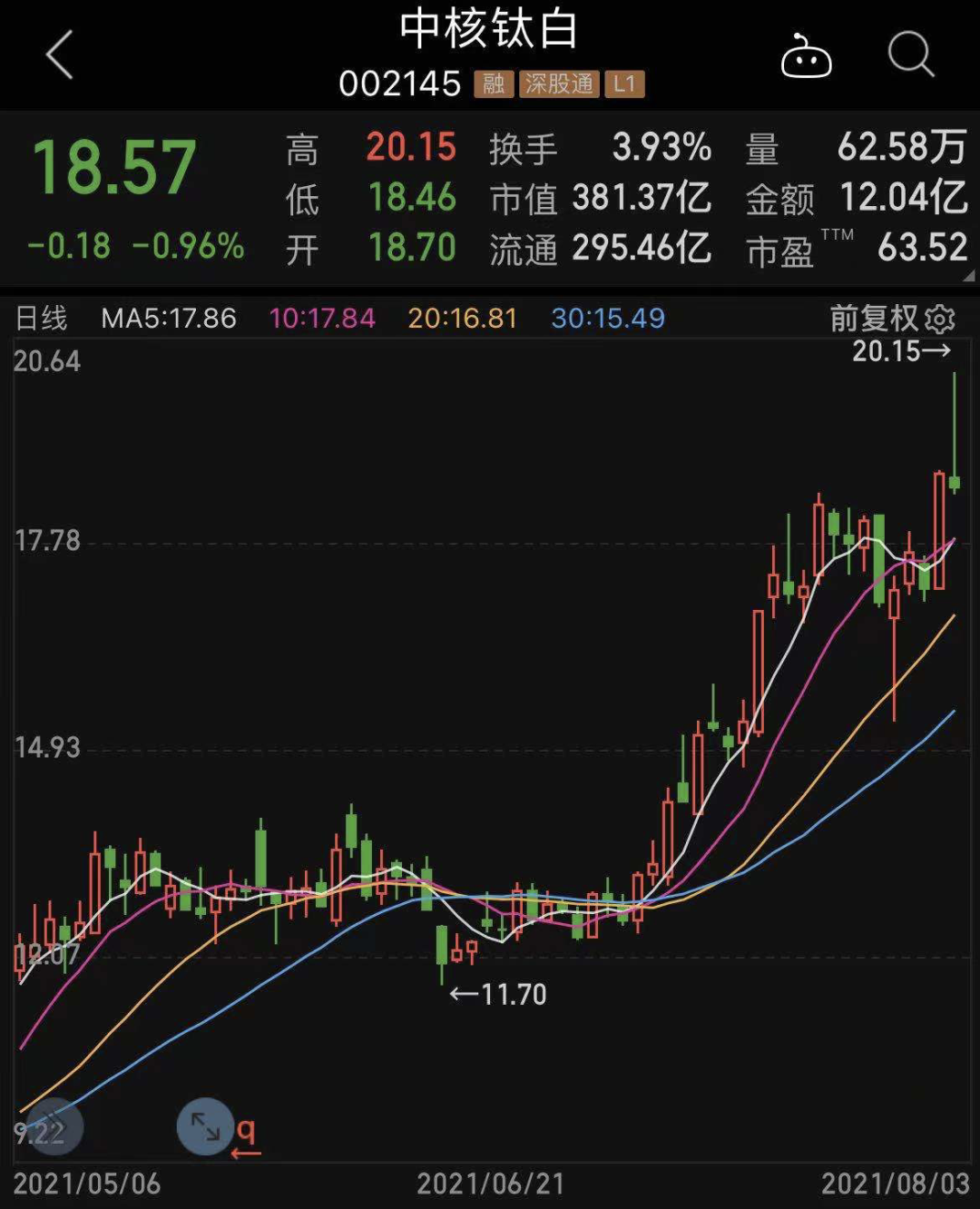Expand the K-line chart to fullscreen
Image resolution: width=980 pixels, height=1209 pixels.
point(205,1127)
